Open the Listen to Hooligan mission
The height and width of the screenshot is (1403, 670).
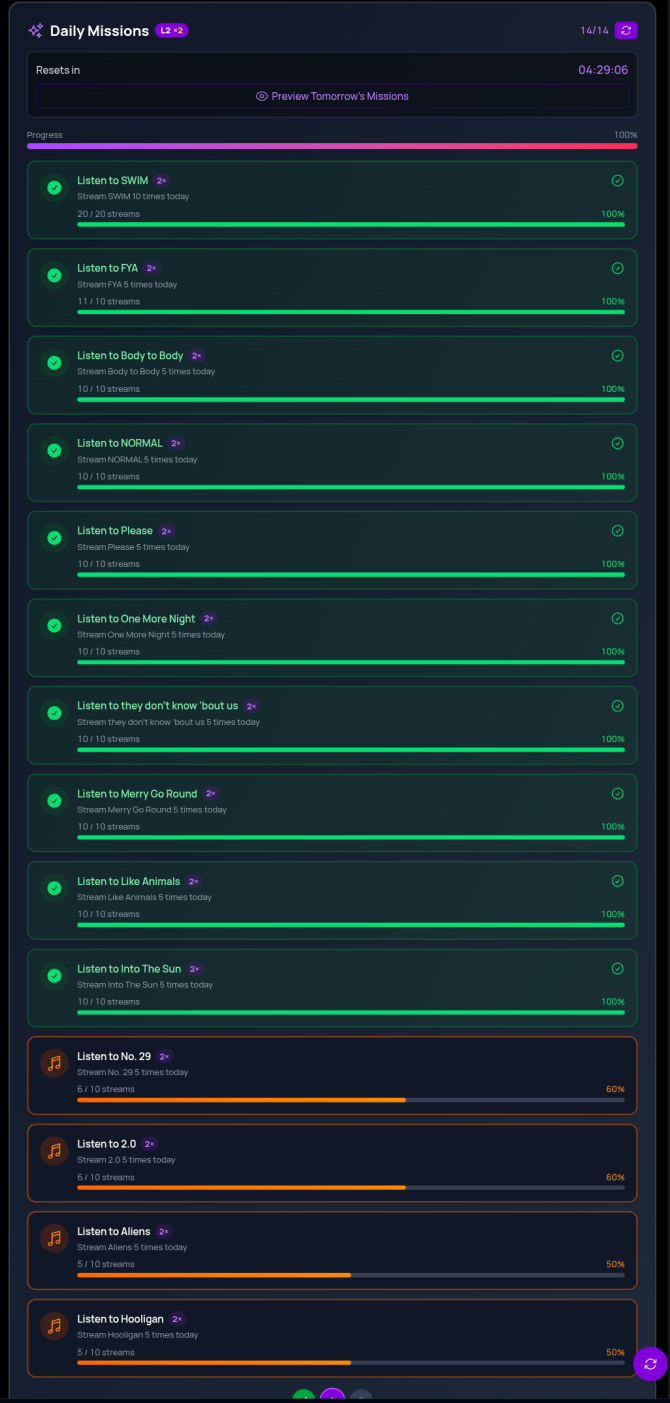click(x=332, y=1337)
